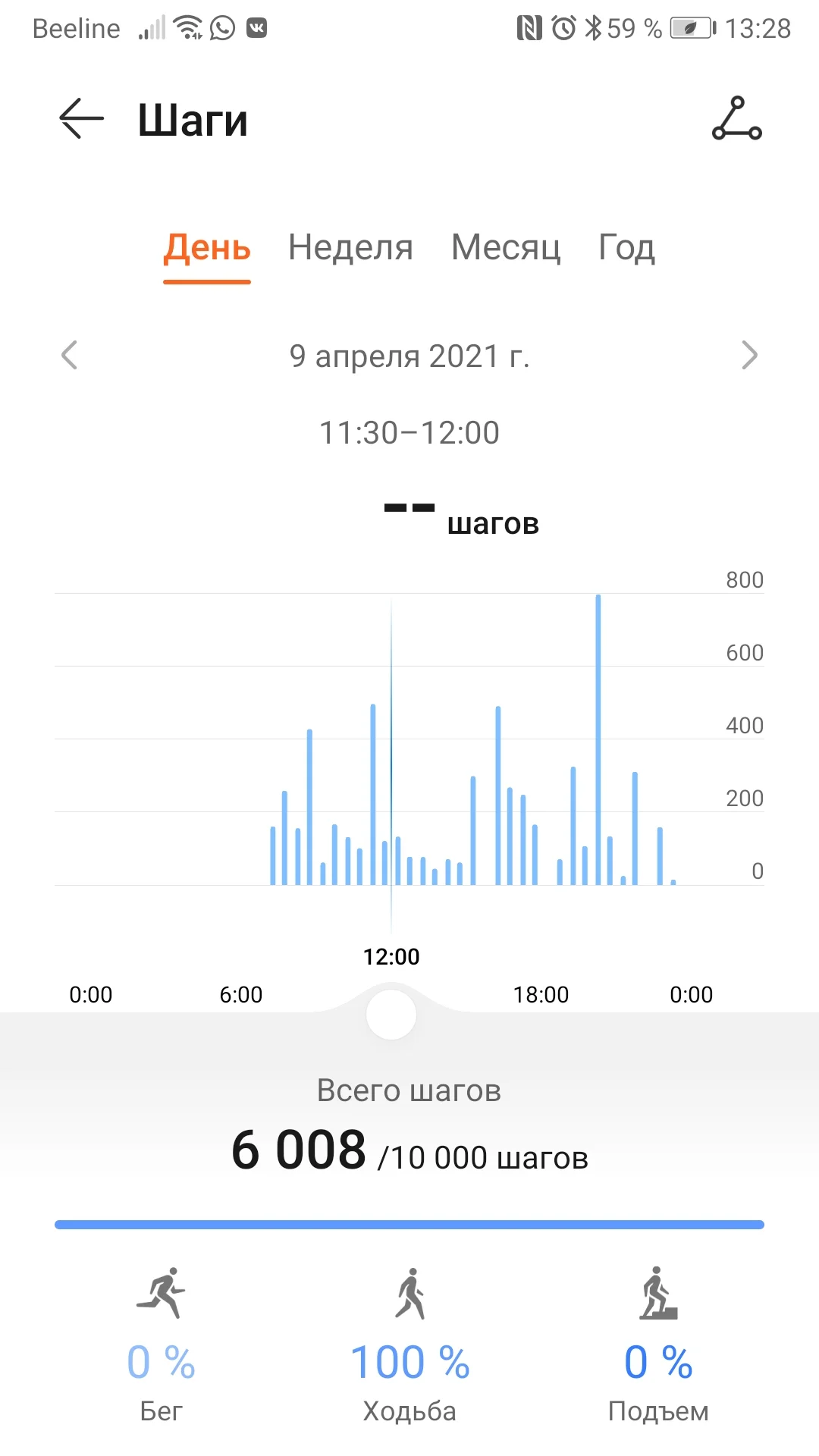Image resolution: width=819 pixels, height=1456 pixels.
Task: Go to the next day
Action: [x=749, y=355]
